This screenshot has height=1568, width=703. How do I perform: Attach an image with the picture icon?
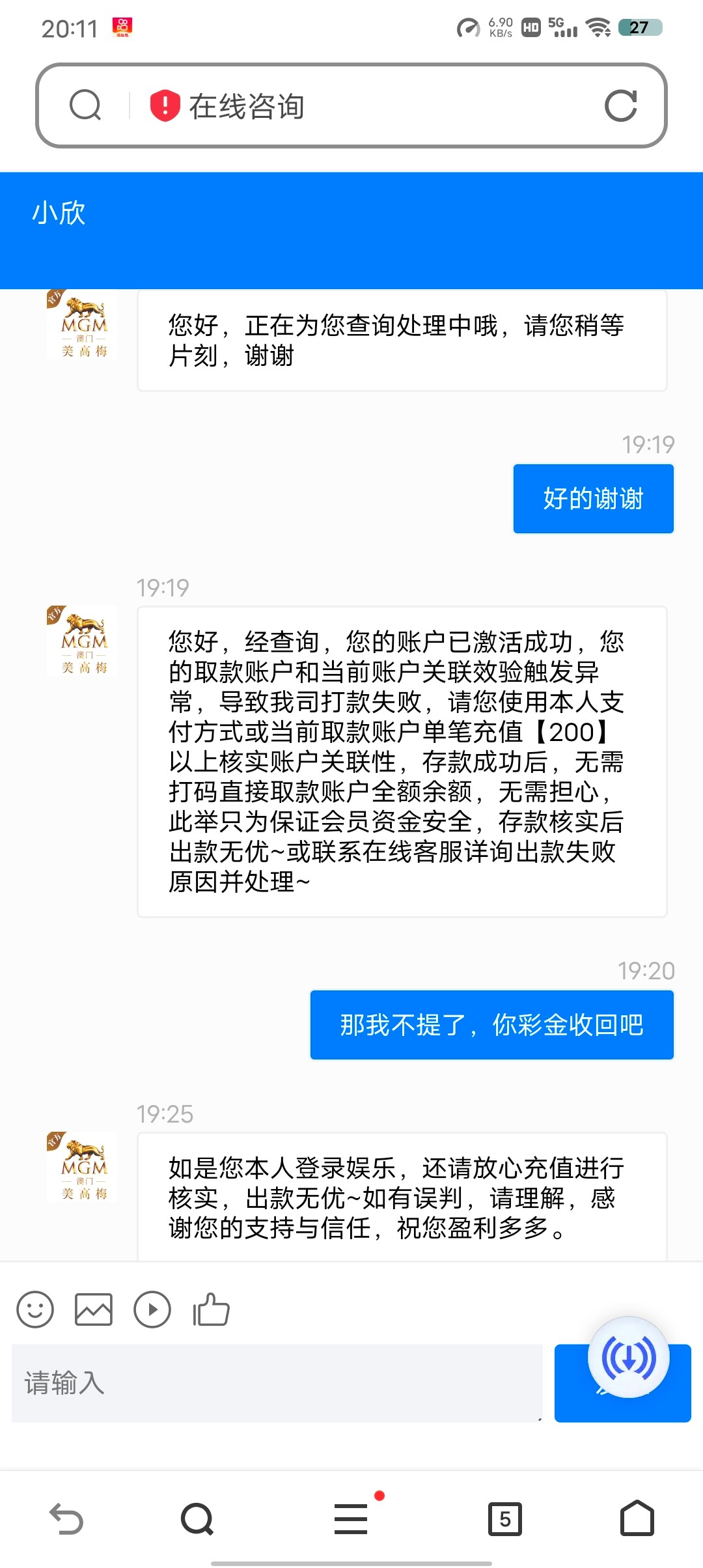pyautogui.click(x=94, y=1309)
